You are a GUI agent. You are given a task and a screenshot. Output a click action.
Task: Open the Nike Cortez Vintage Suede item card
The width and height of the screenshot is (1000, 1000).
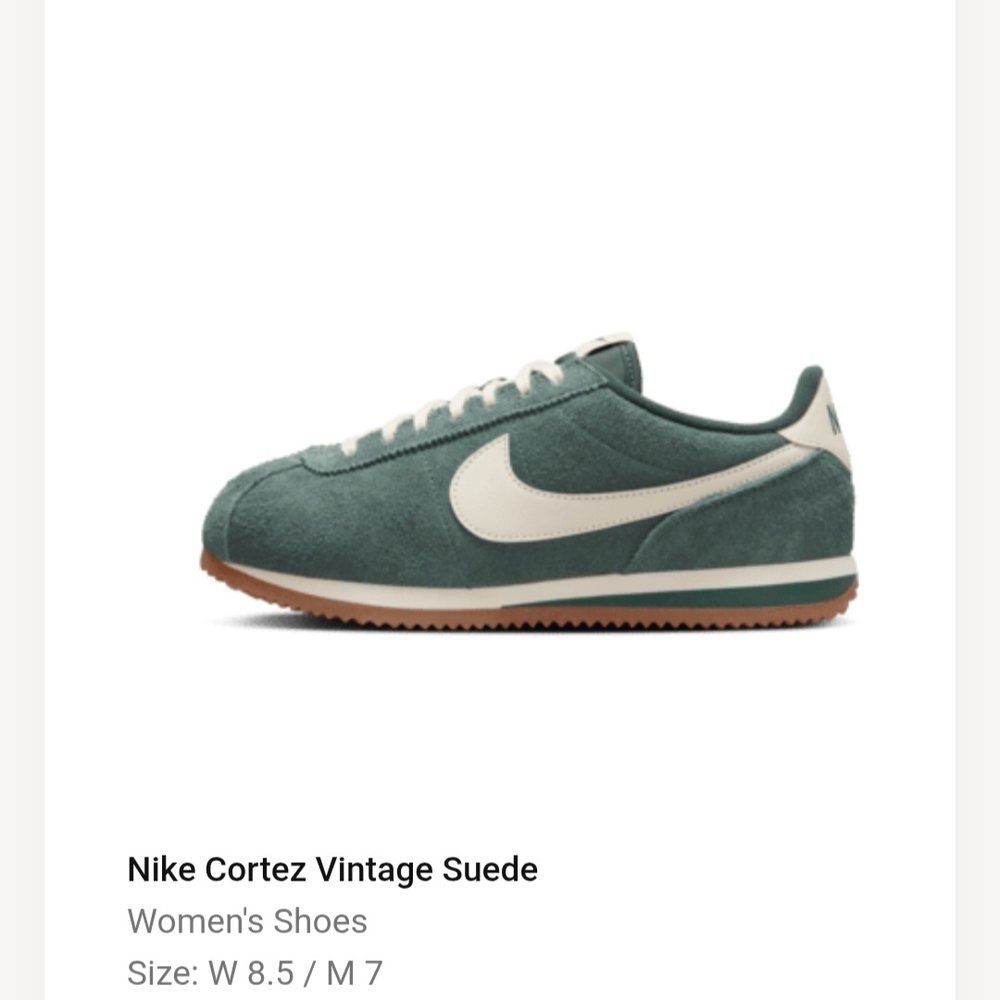click(499, 500)
